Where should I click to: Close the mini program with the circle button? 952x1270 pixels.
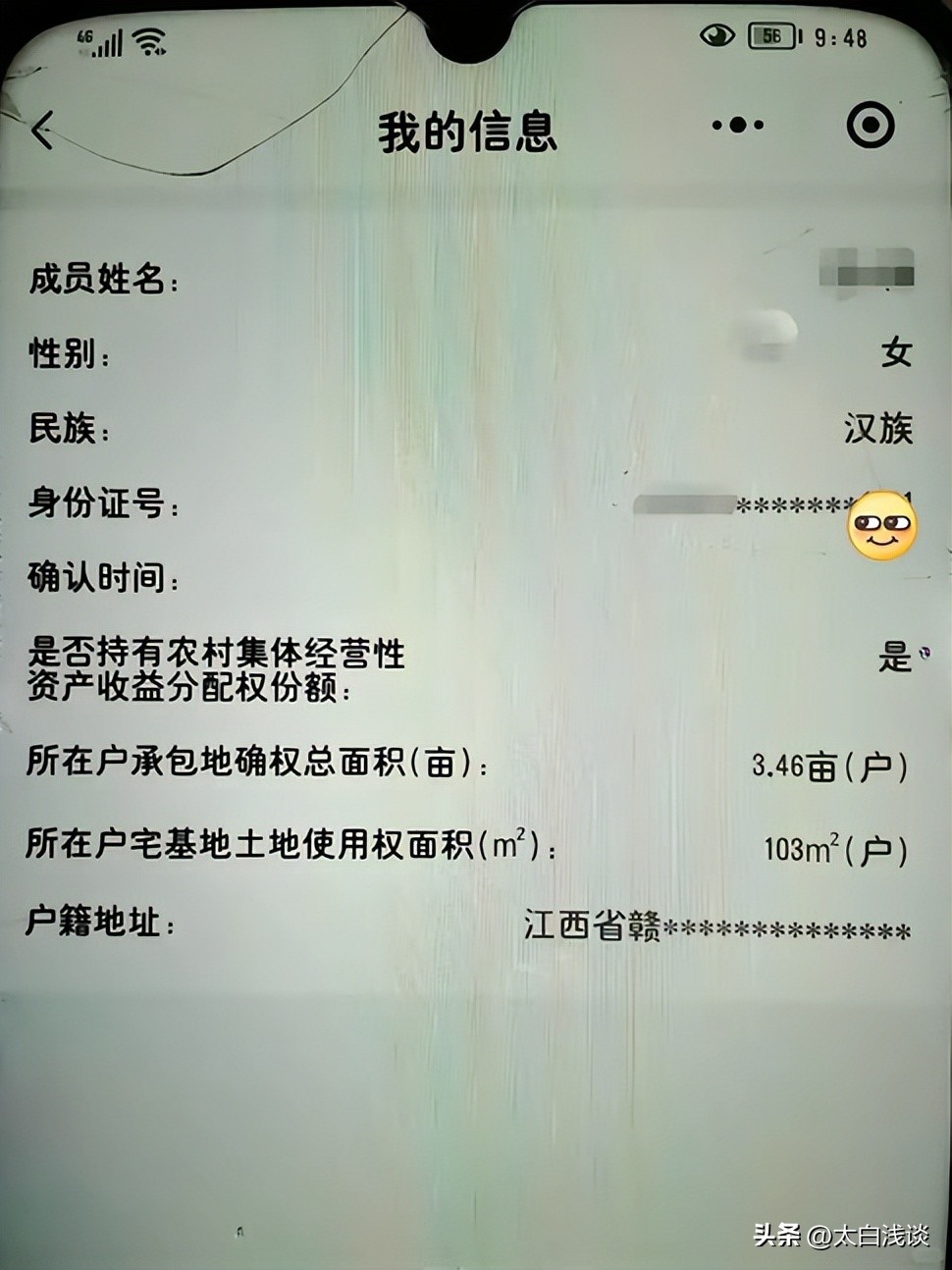[x=871, y=126]
